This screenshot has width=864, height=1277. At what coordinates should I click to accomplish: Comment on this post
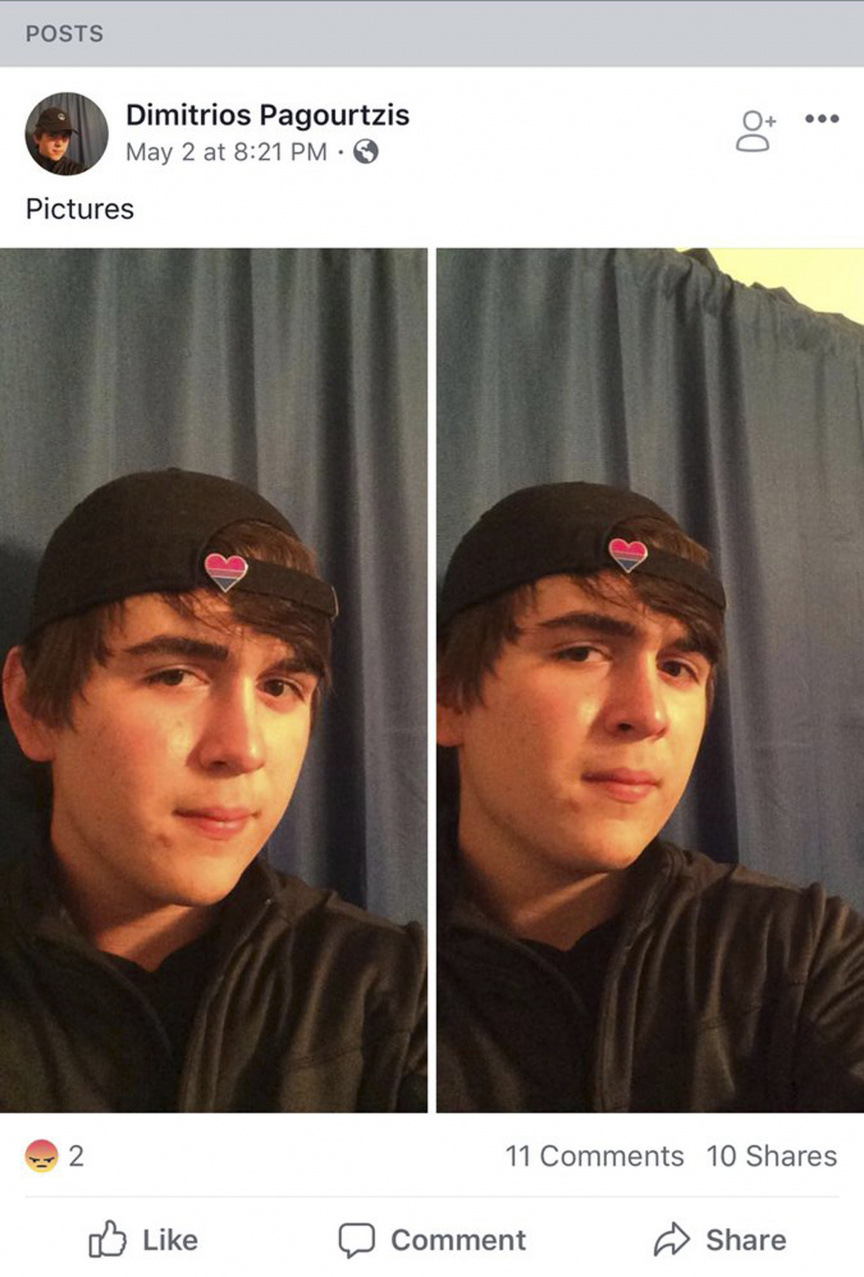click(x=432, y=1240)
